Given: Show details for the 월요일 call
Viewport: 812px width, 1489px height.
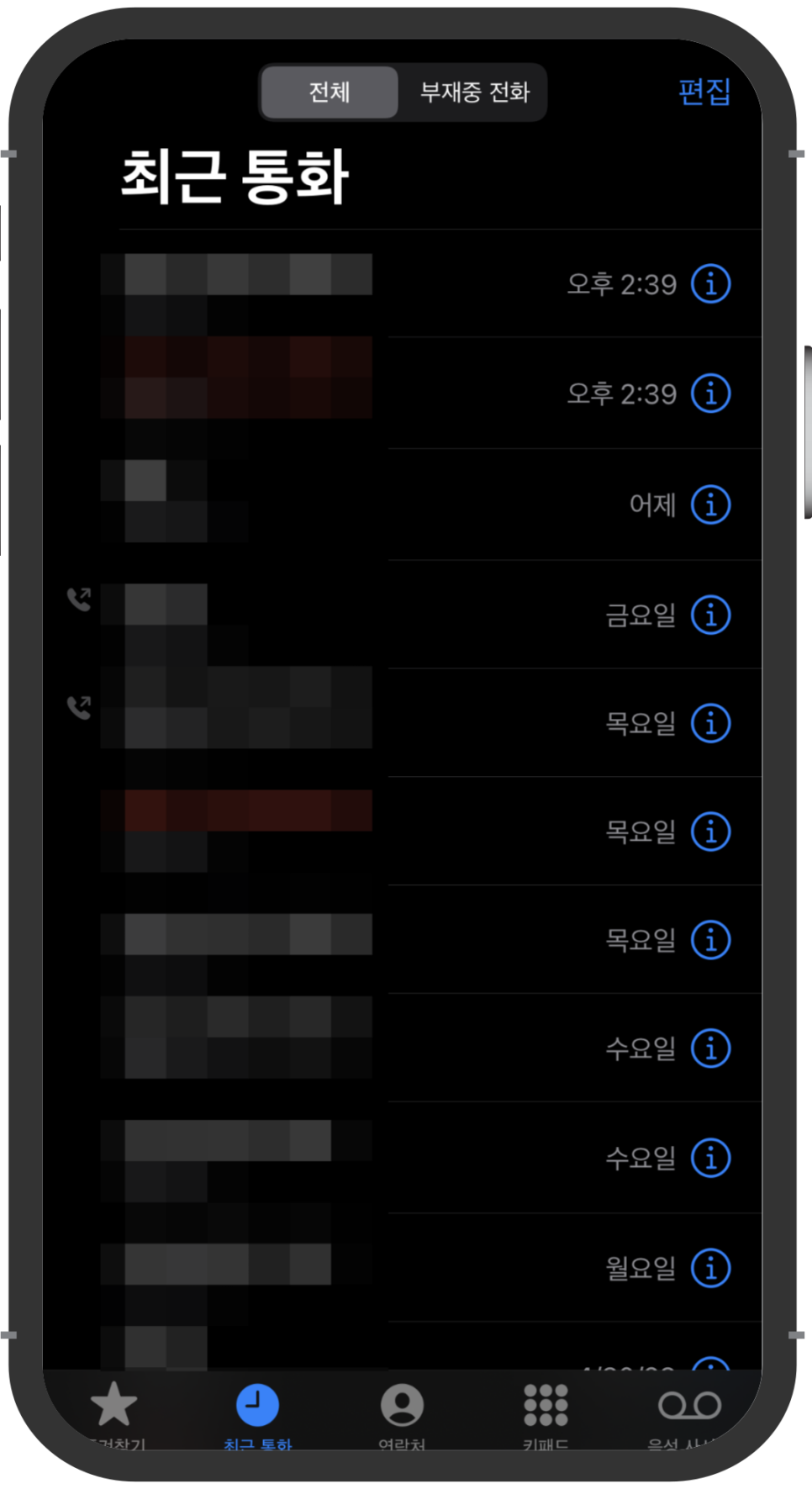Looking at the screenshot, I should pos(711,1267).
